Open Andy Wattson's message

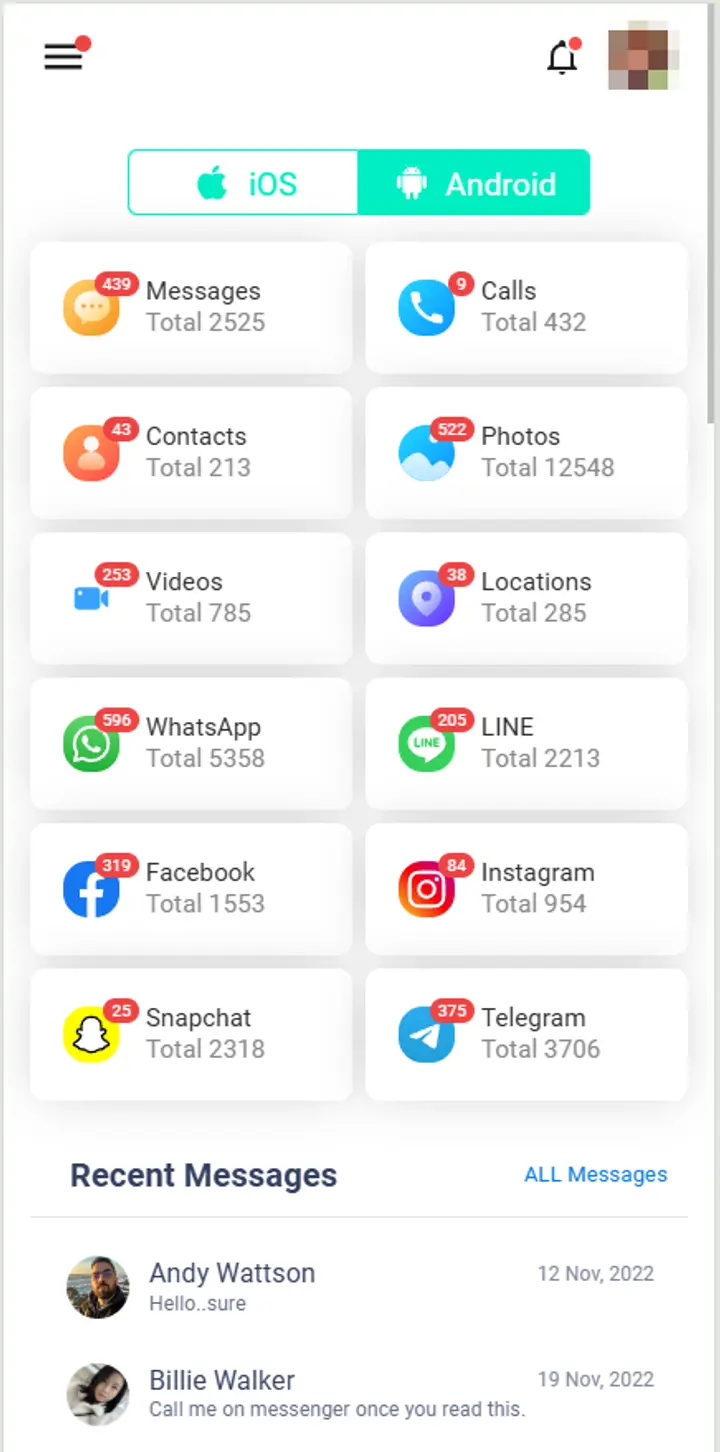click(x=359, y=1286)
